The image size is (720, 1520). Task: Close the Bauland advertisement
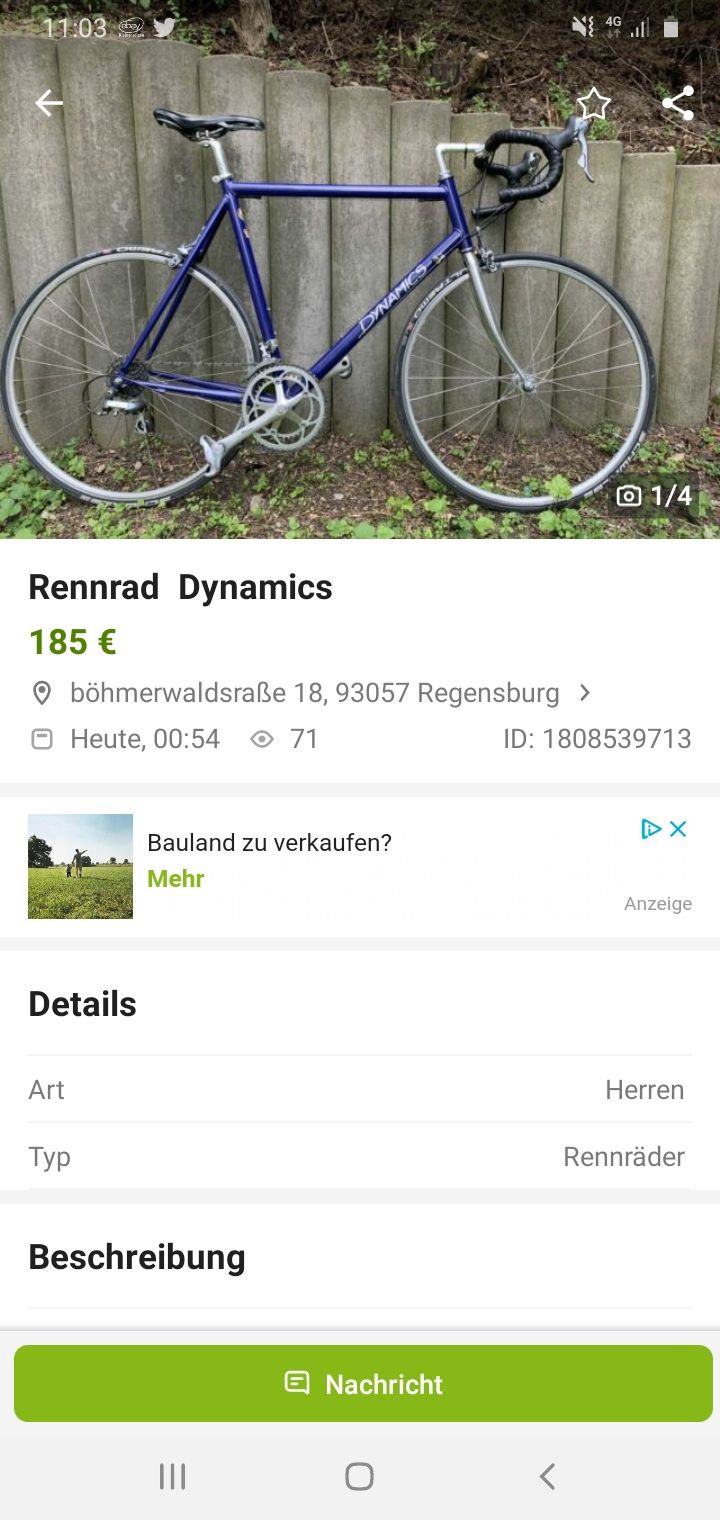pyautogui.click(x=678, y=828)
